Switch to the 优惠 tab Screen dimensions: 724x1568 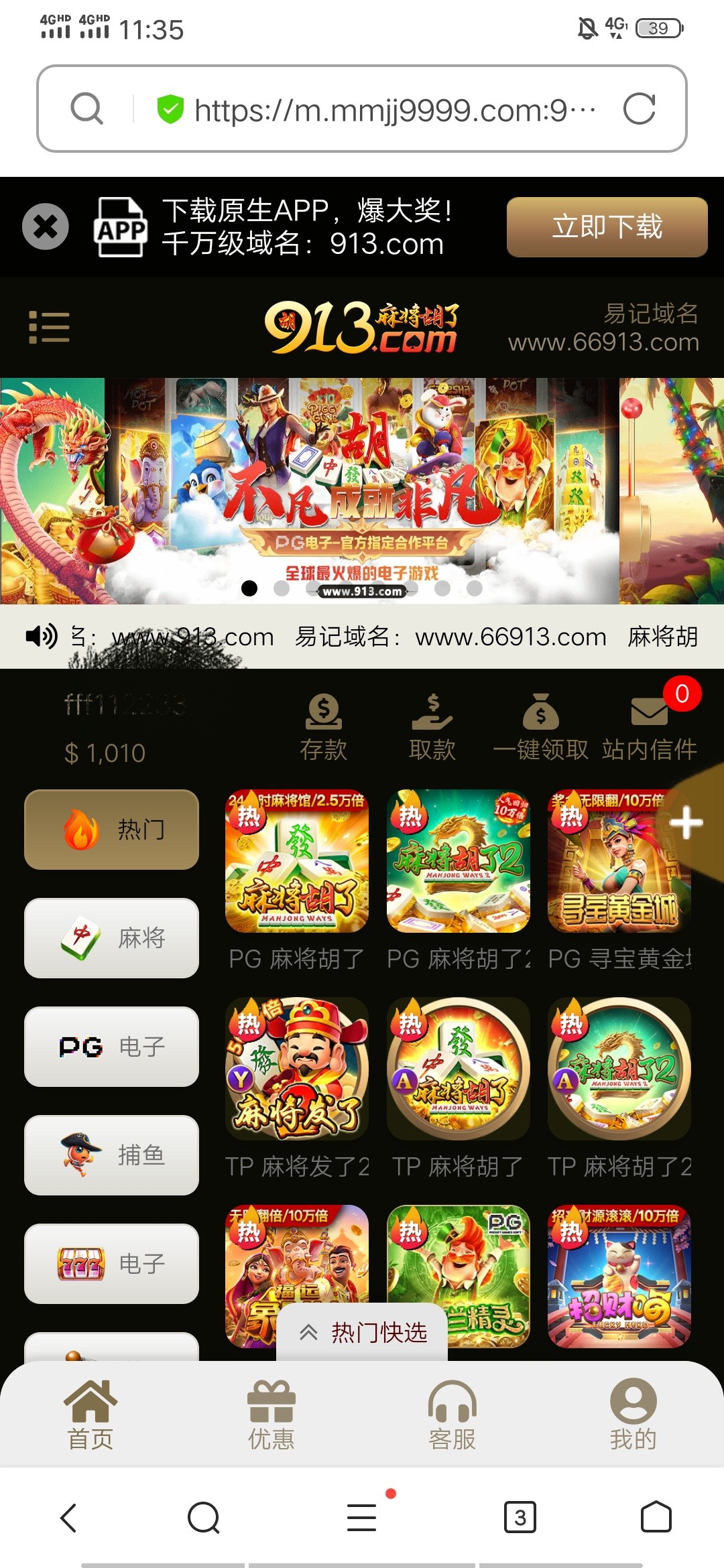pyautogui.click(x=271, y=1414)
